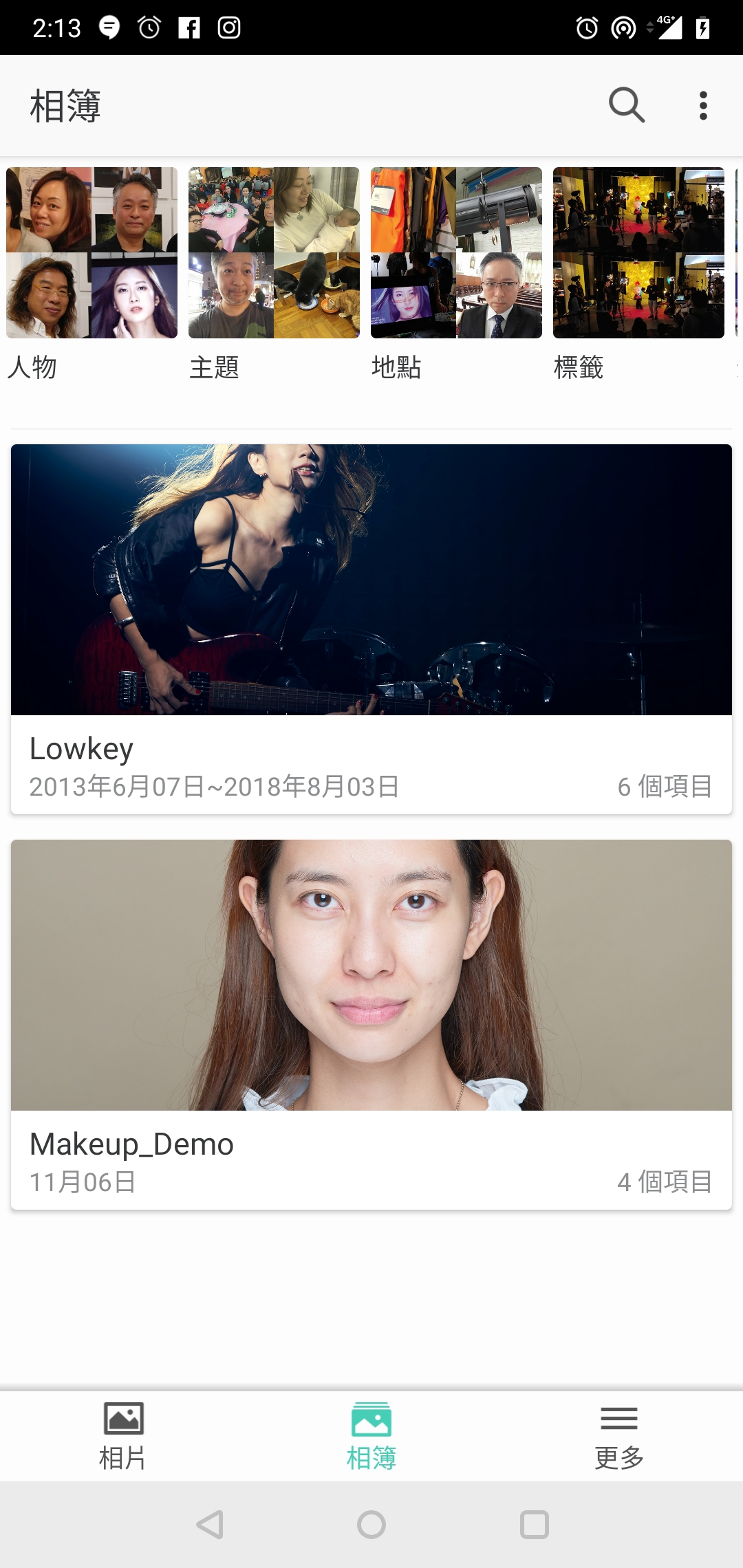Open the 標籤 tags category
This screenshot has width=743, height=1568.
pos(638,274)
